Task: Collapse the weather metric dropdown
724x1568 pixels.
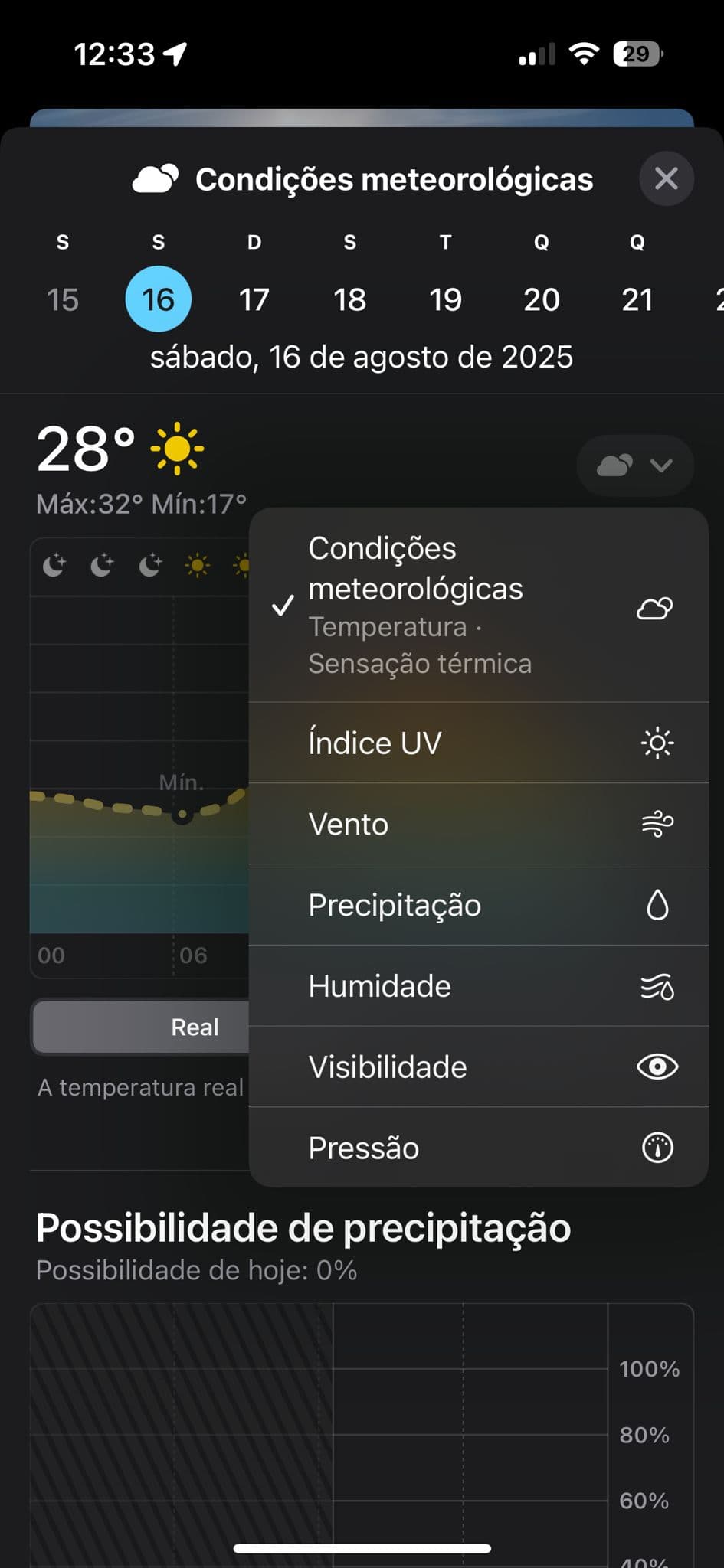Action: click(x=634, y=465)
